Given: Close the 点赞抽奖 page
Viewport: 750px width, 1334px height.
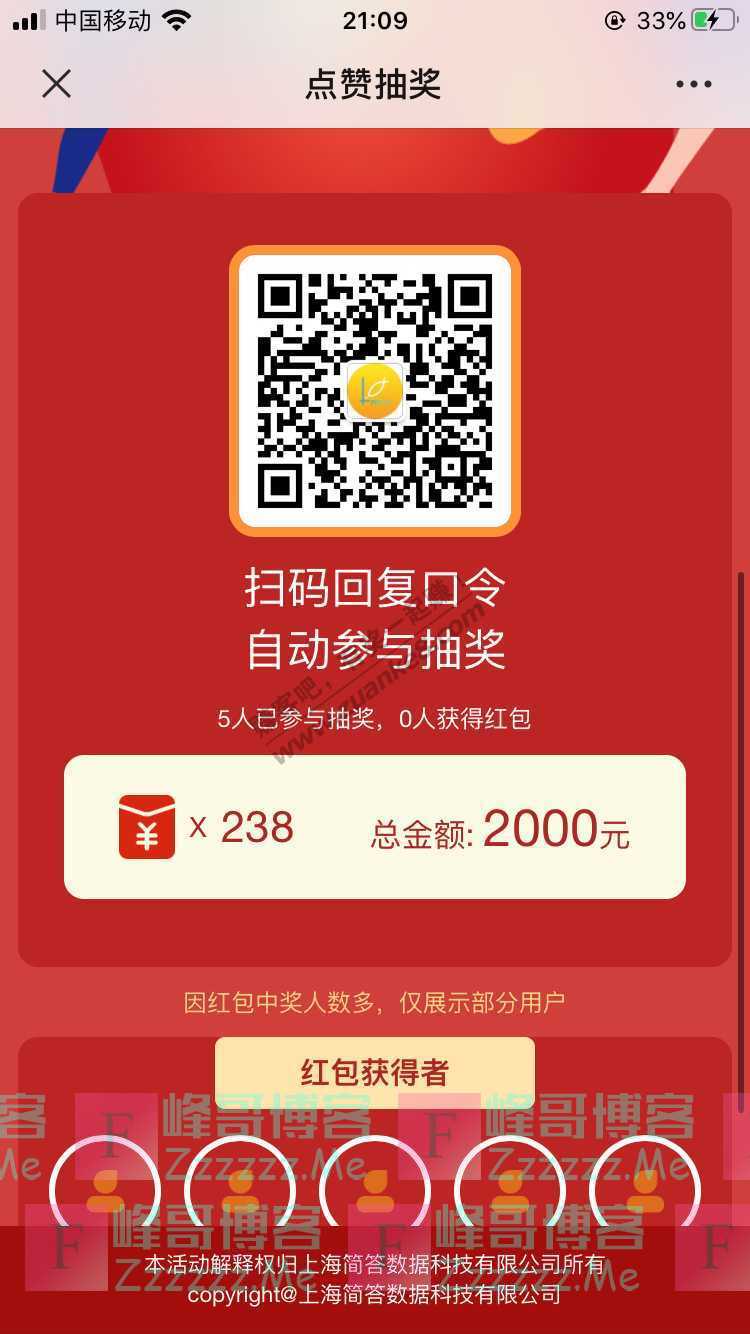Looking at the screenshot, I should coord(57,84).
